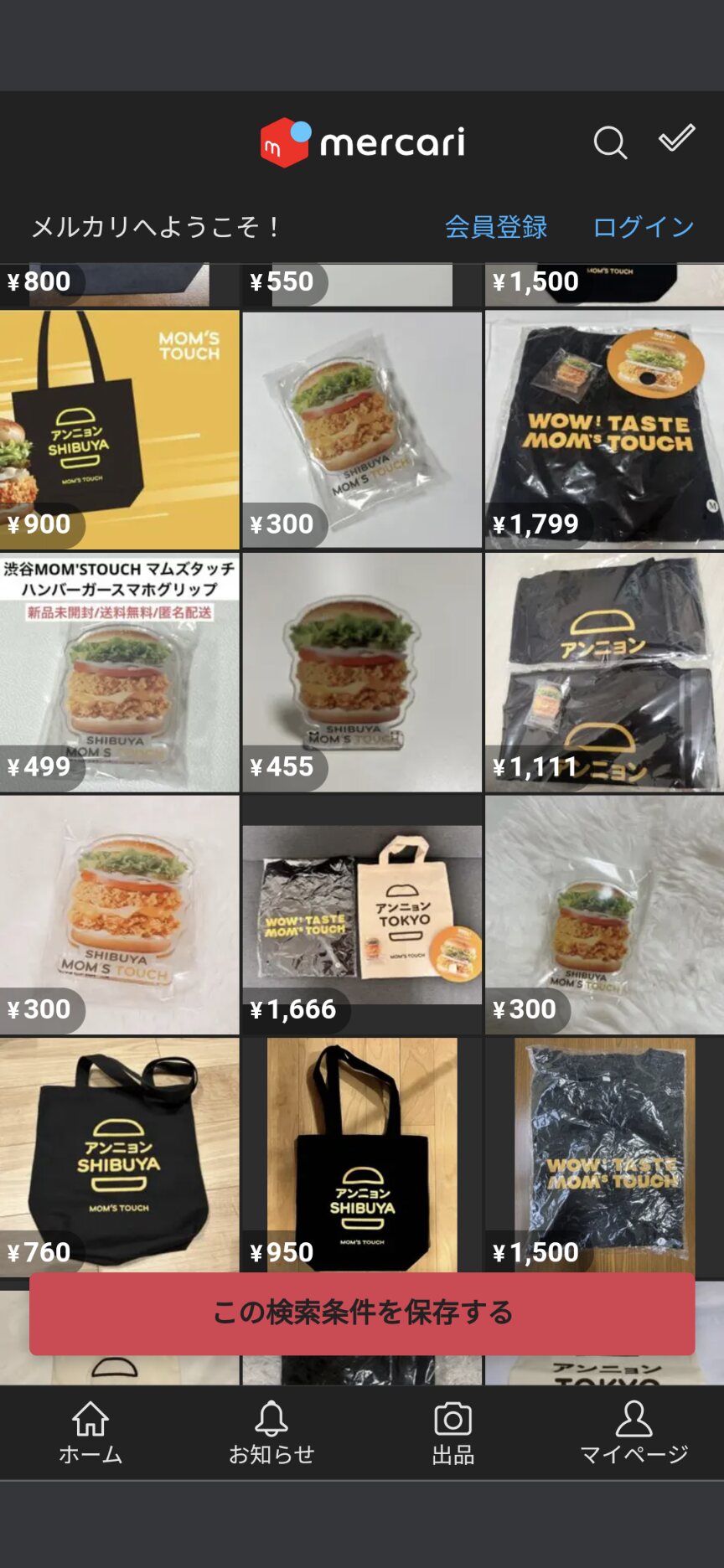Switch to the お知らせ notifications tab

click(271, 1433)
